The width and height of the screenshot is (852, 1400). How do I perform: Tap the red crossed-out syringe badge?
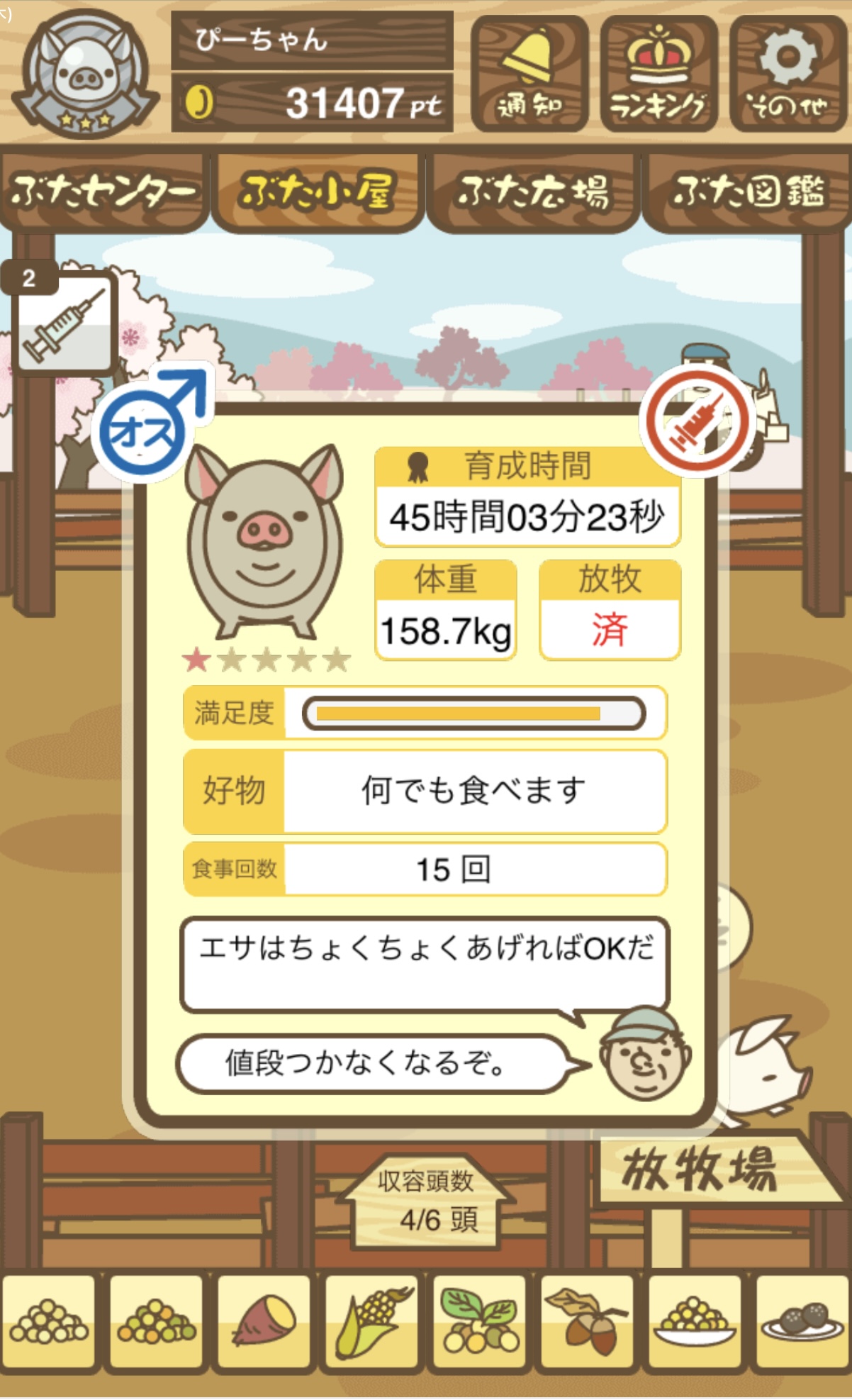pos(697,422)
